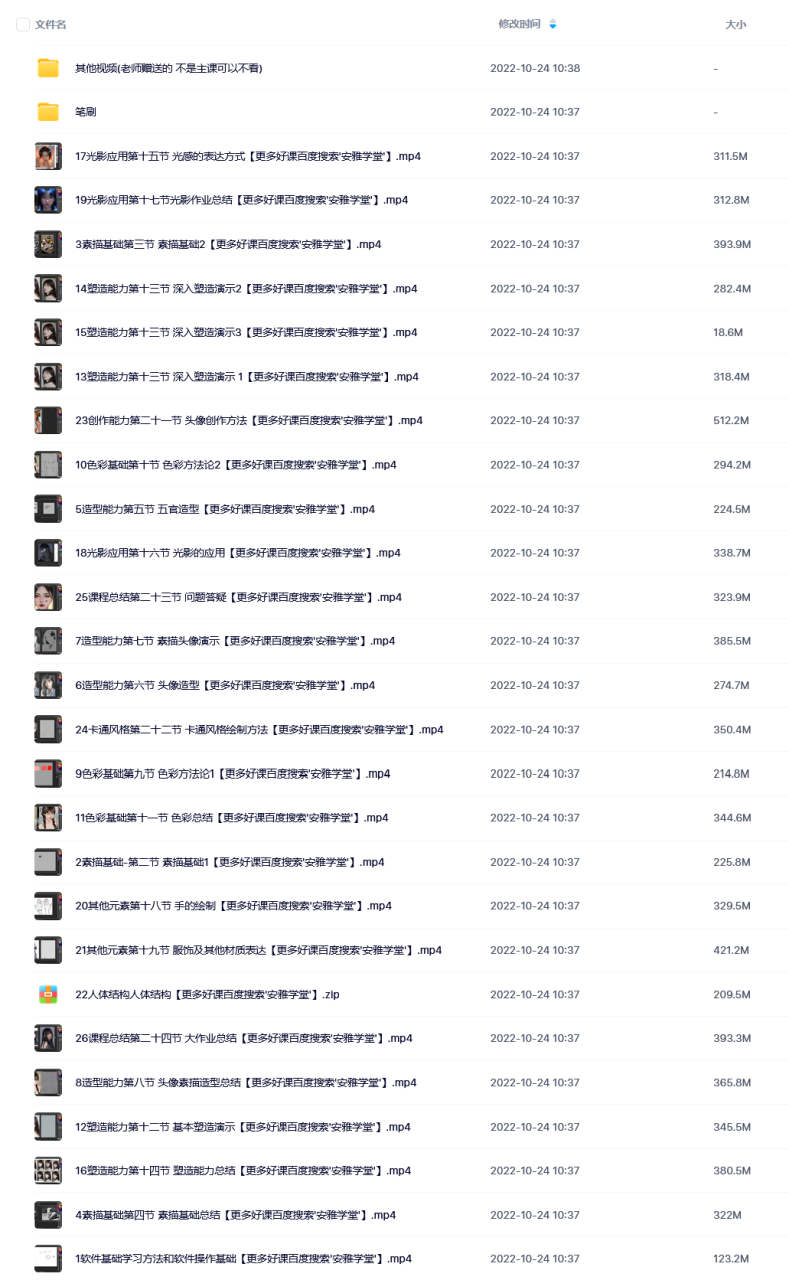
Task: Open 17光影应用第十五节 光感的表达方式 video
Action: coord(248,156)
